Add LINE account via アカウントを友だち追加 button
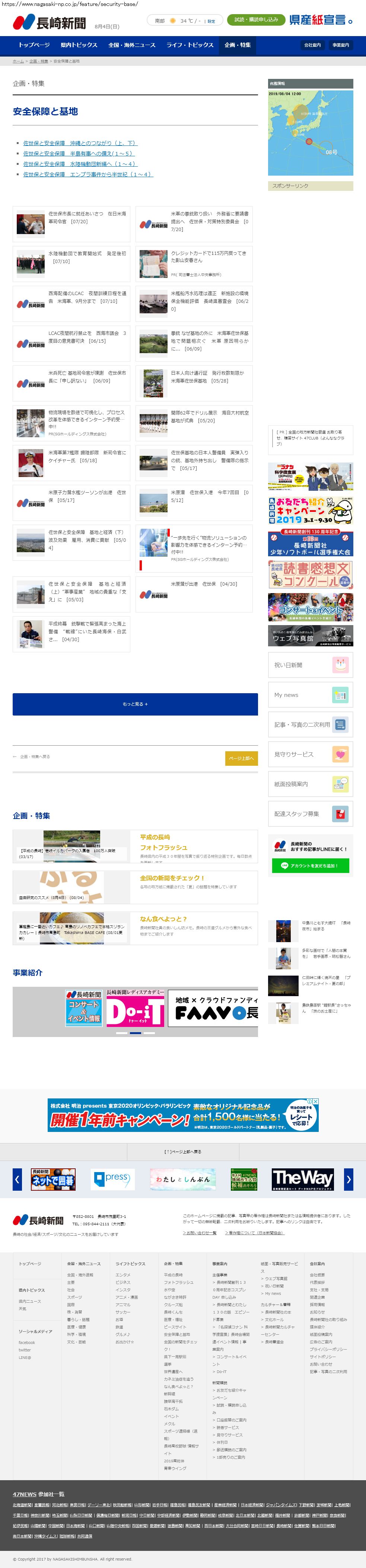Screen dimensions: 366x1568 (310, 865)
